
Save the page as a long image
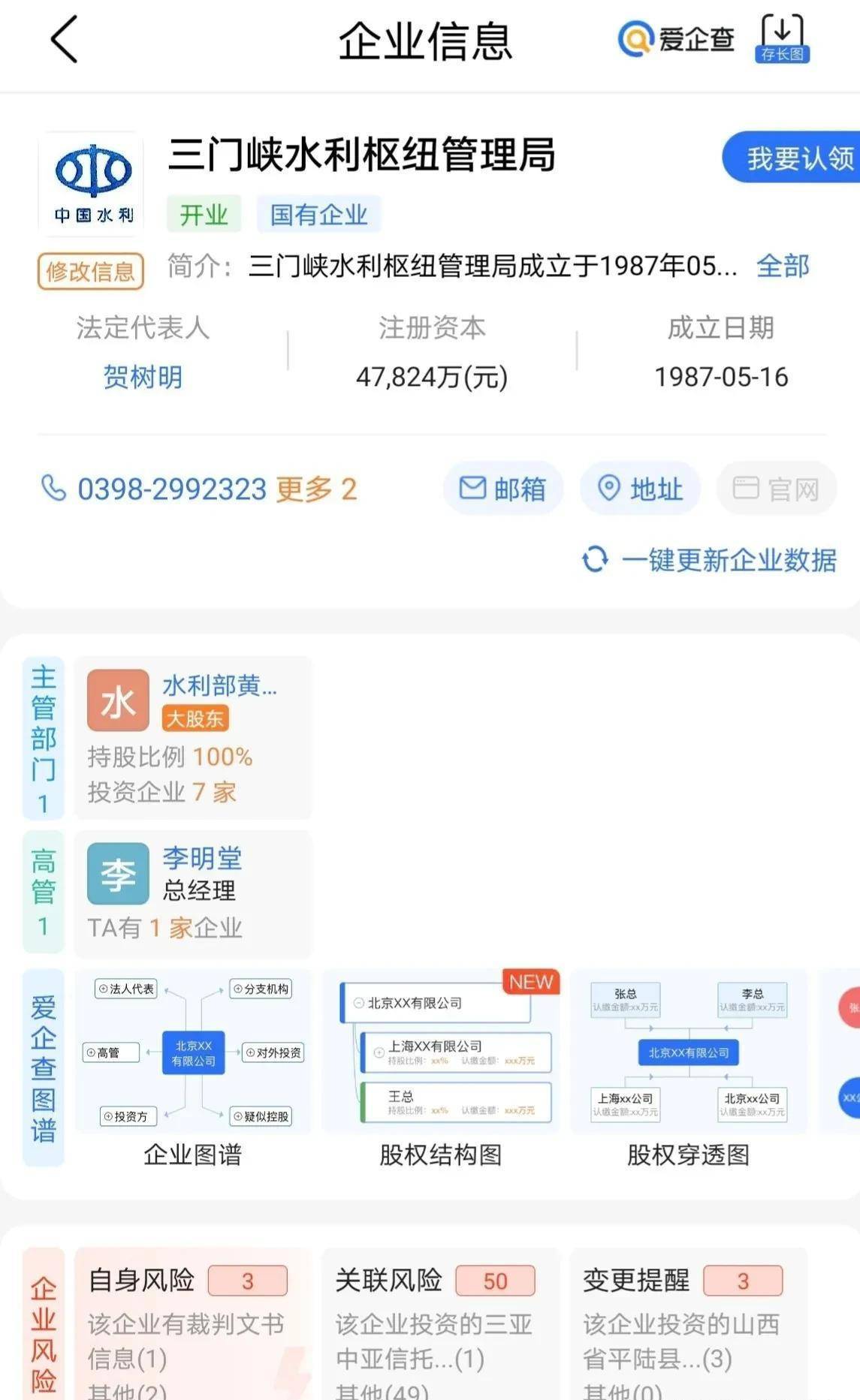(x=782, y=38)
